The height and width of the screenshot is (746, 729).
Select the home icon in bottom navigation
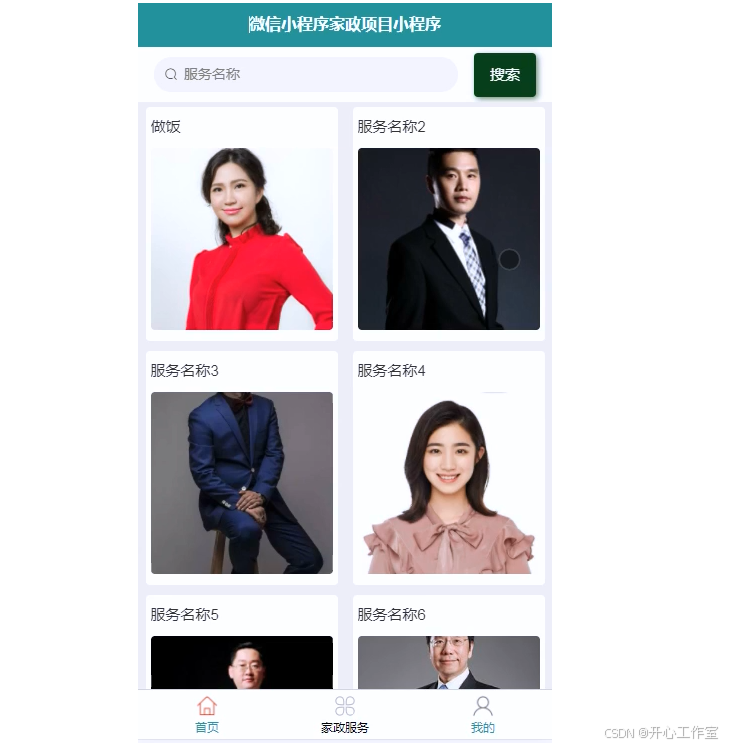pyautogui.click(x=207, y=706)
